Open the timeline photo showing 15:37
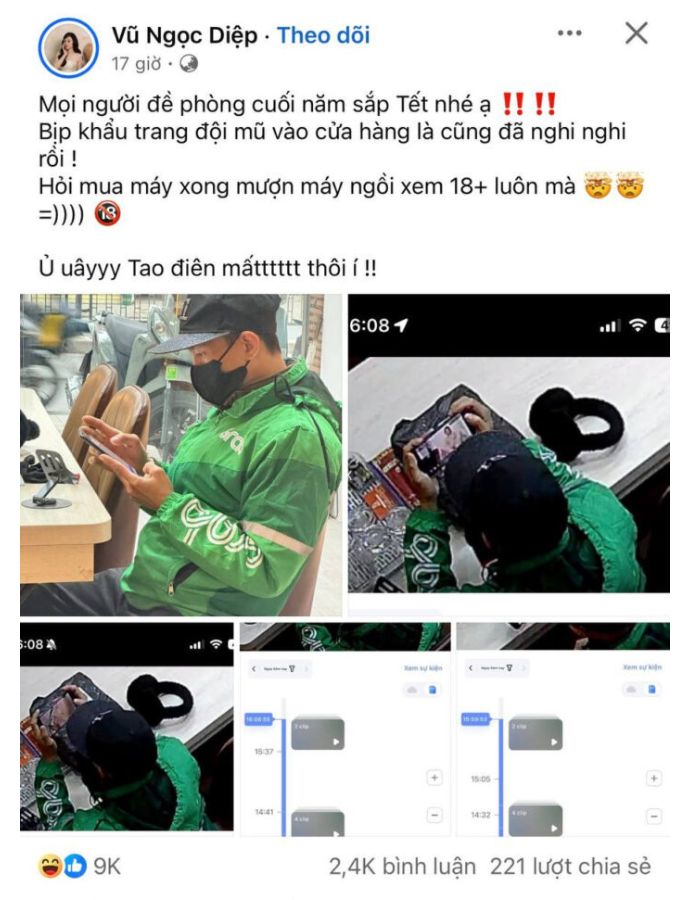Screen dimensions: 698x900 (x=344, y=730)
